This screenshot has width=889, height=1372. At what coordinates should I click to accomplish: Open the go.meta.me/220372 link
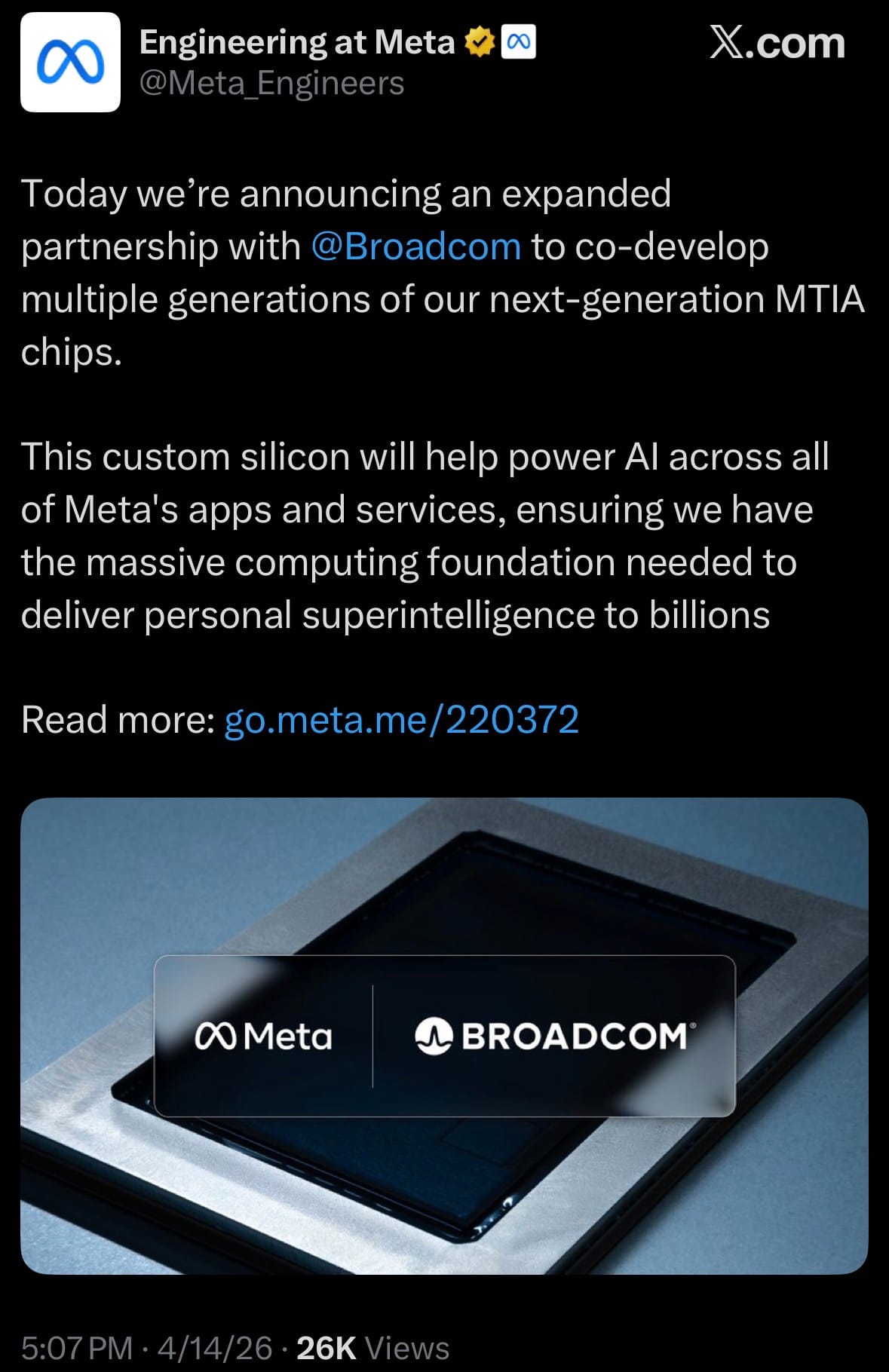coord(401,719)
